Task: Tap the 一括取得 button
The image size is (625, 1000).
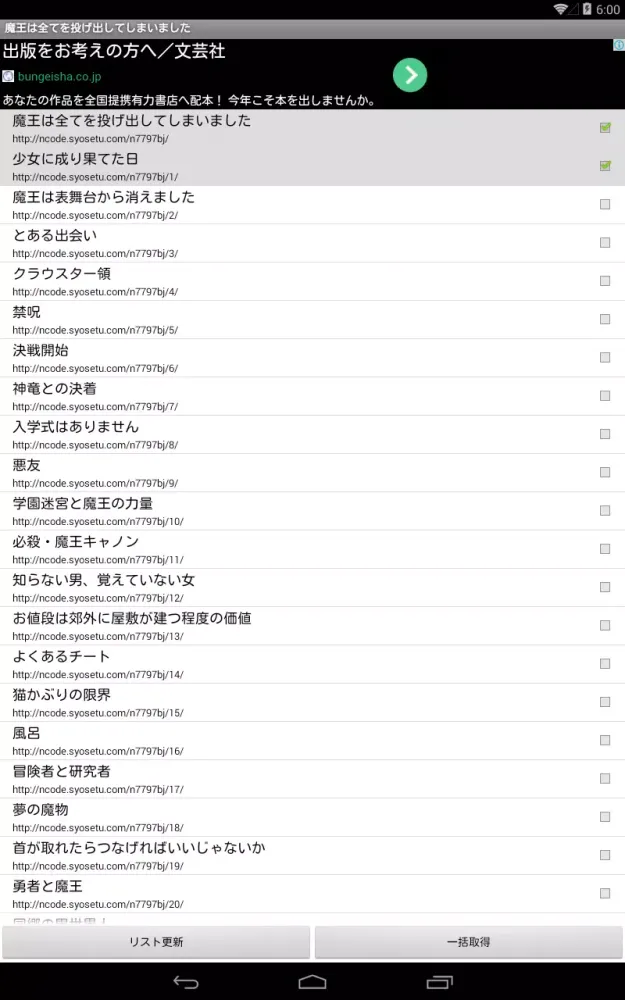Action: tap(468, 942)
